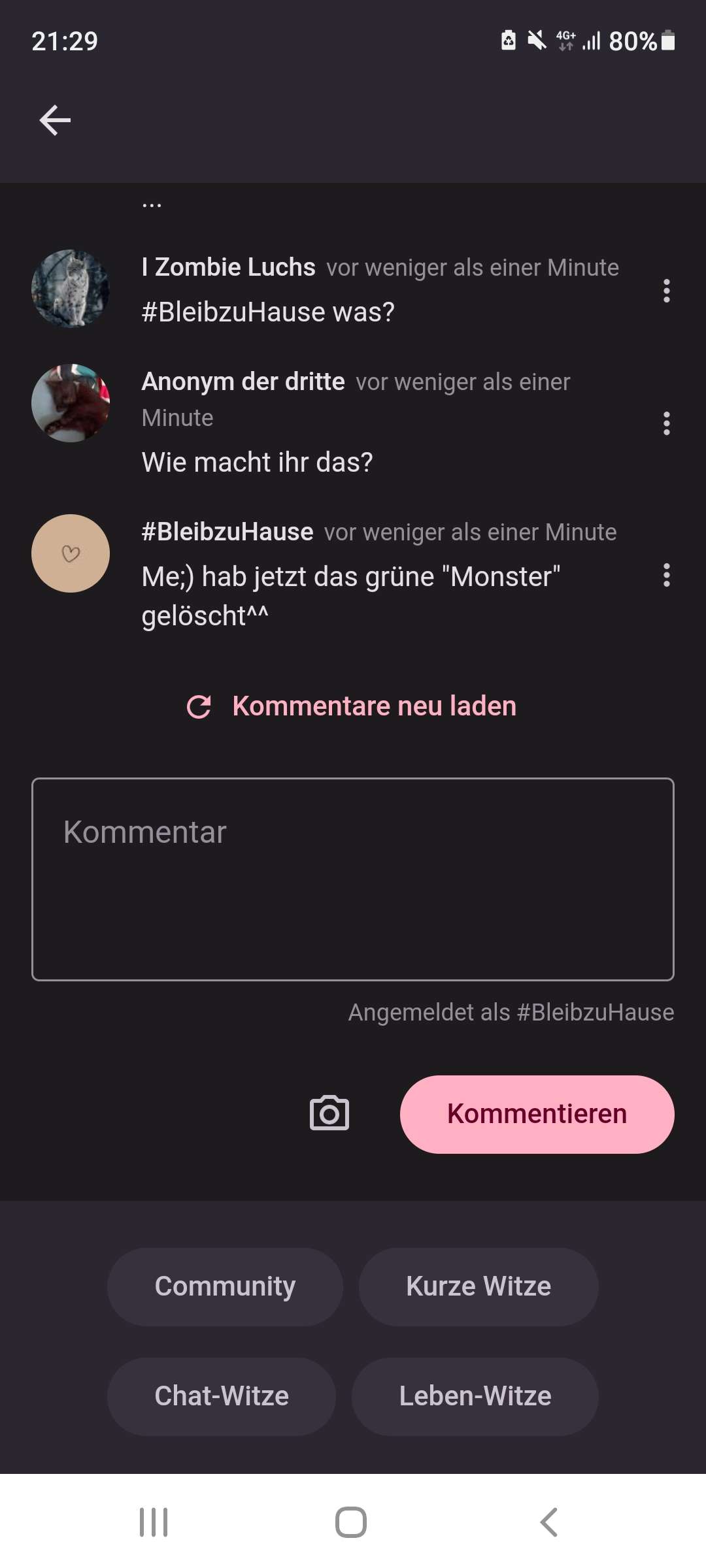Focus the Kommentar text field
This screenshot has height=1568, width=706.
click(353, 879)
